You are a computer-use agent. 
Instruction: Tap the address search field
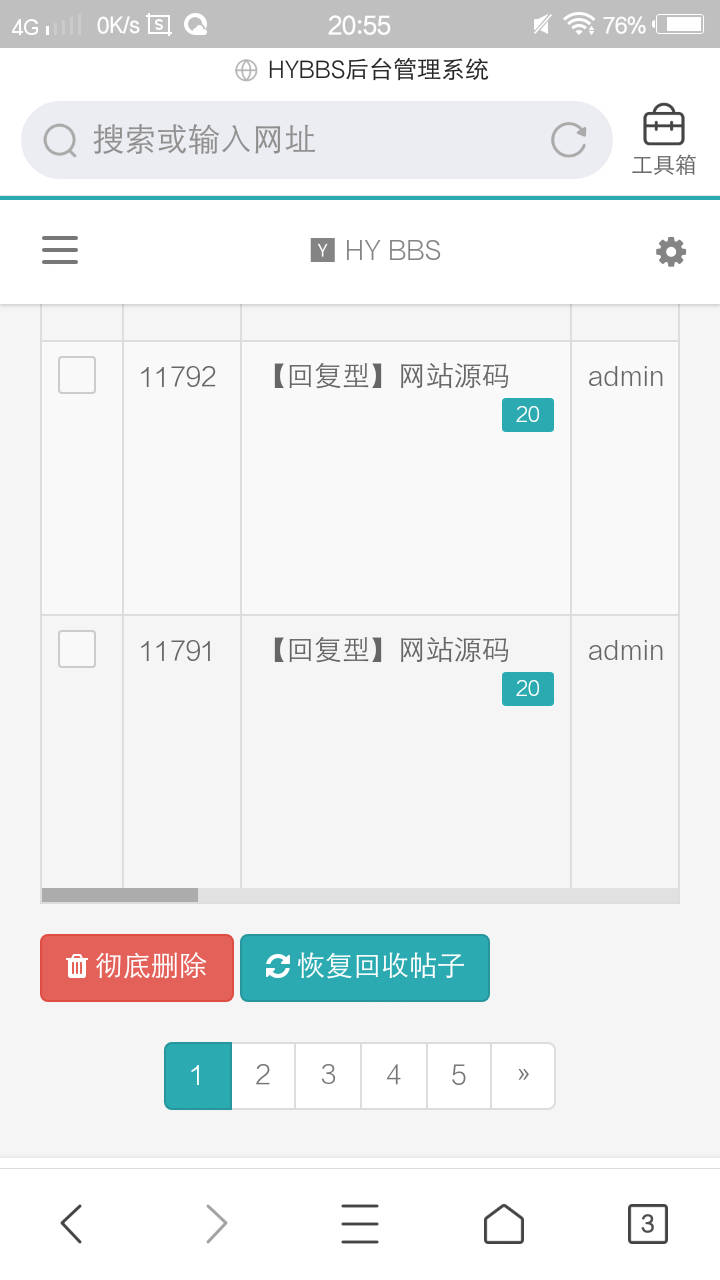click(300, 140)
